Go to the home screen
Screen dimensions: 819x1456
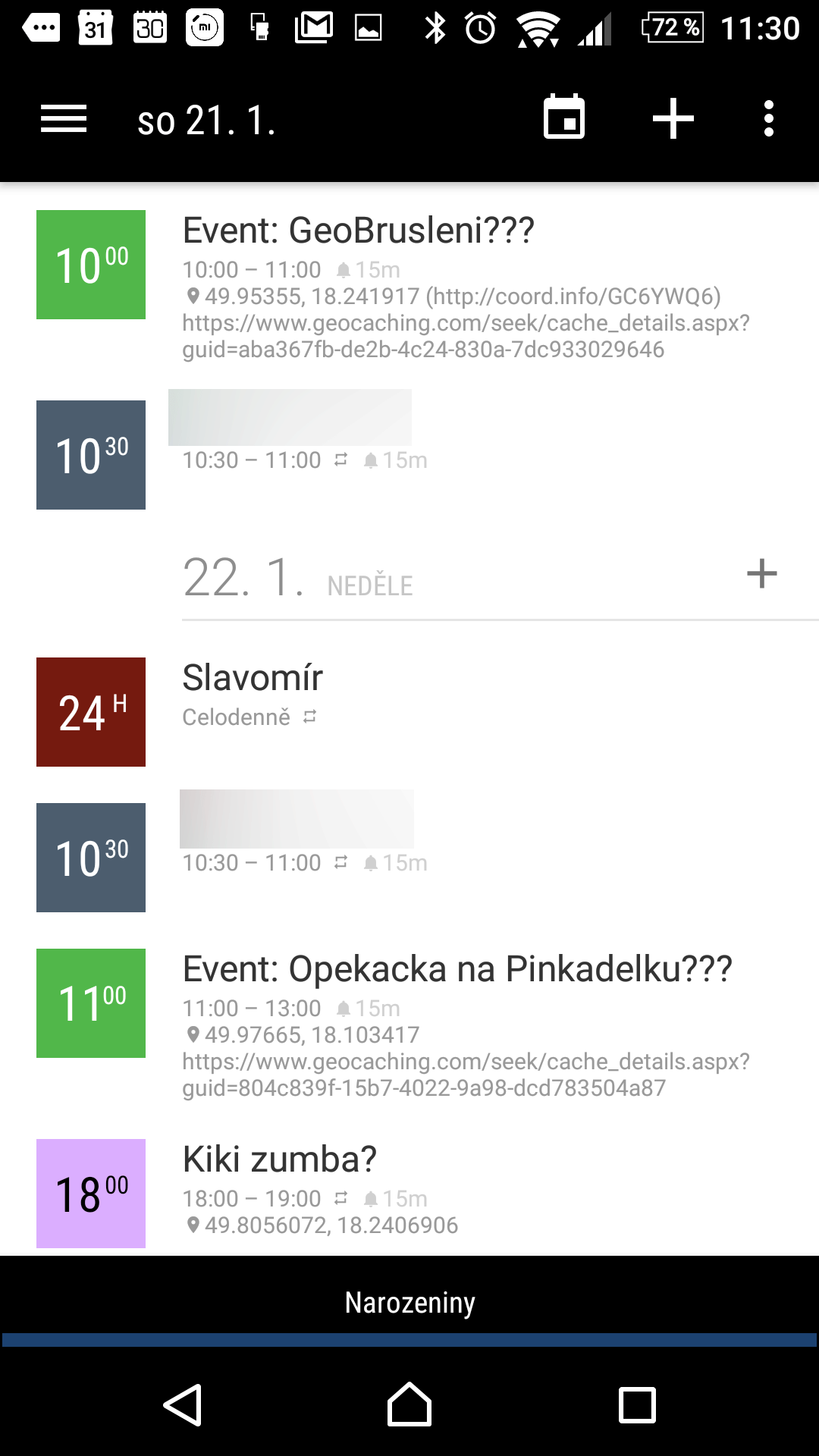coord(409,1404)
